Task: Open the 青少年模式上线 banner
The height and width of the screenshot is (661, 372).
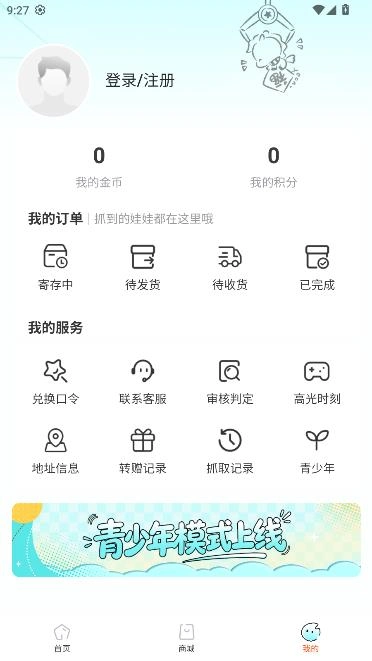Action: click(186, 540)
